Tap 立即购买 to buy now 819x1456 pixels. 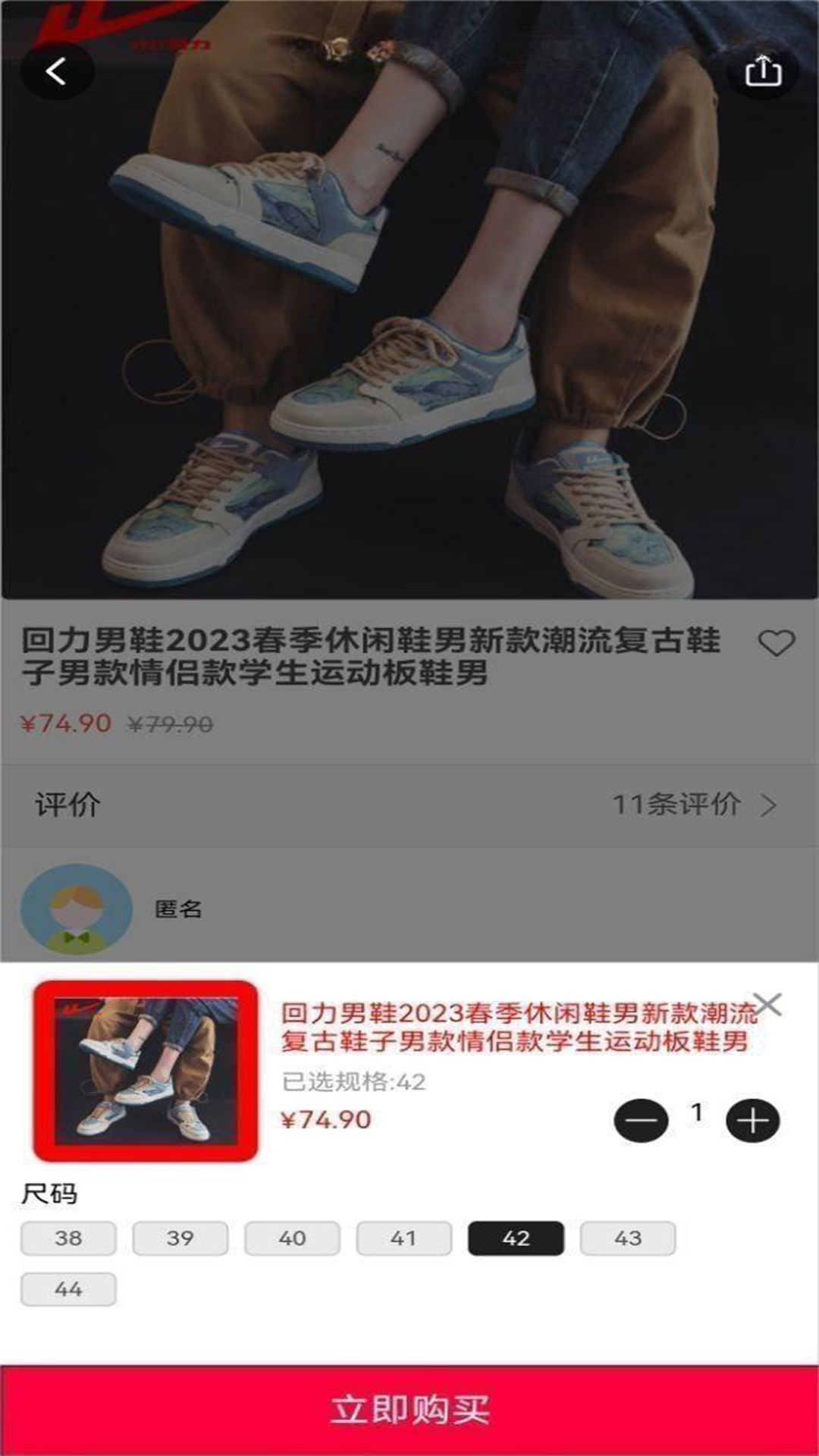coord(409,1409)
